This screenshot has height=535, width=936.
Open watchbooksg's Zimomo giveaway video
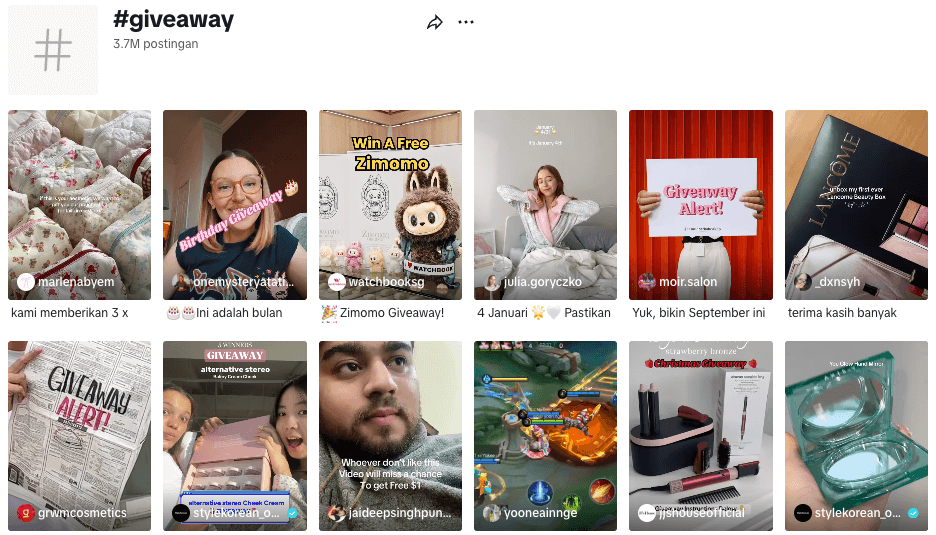click(x=390, y=204)
